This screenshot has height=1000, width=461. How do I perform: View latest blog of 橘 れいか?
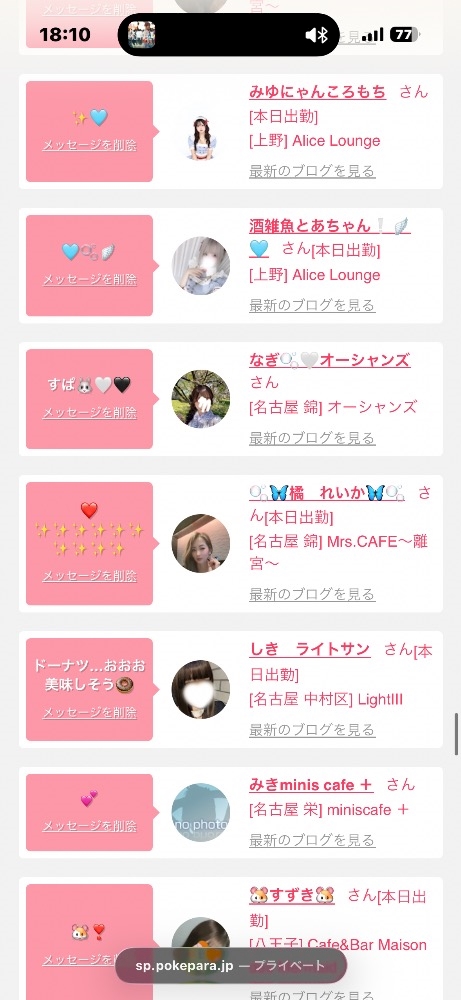(x=312, y=594)
